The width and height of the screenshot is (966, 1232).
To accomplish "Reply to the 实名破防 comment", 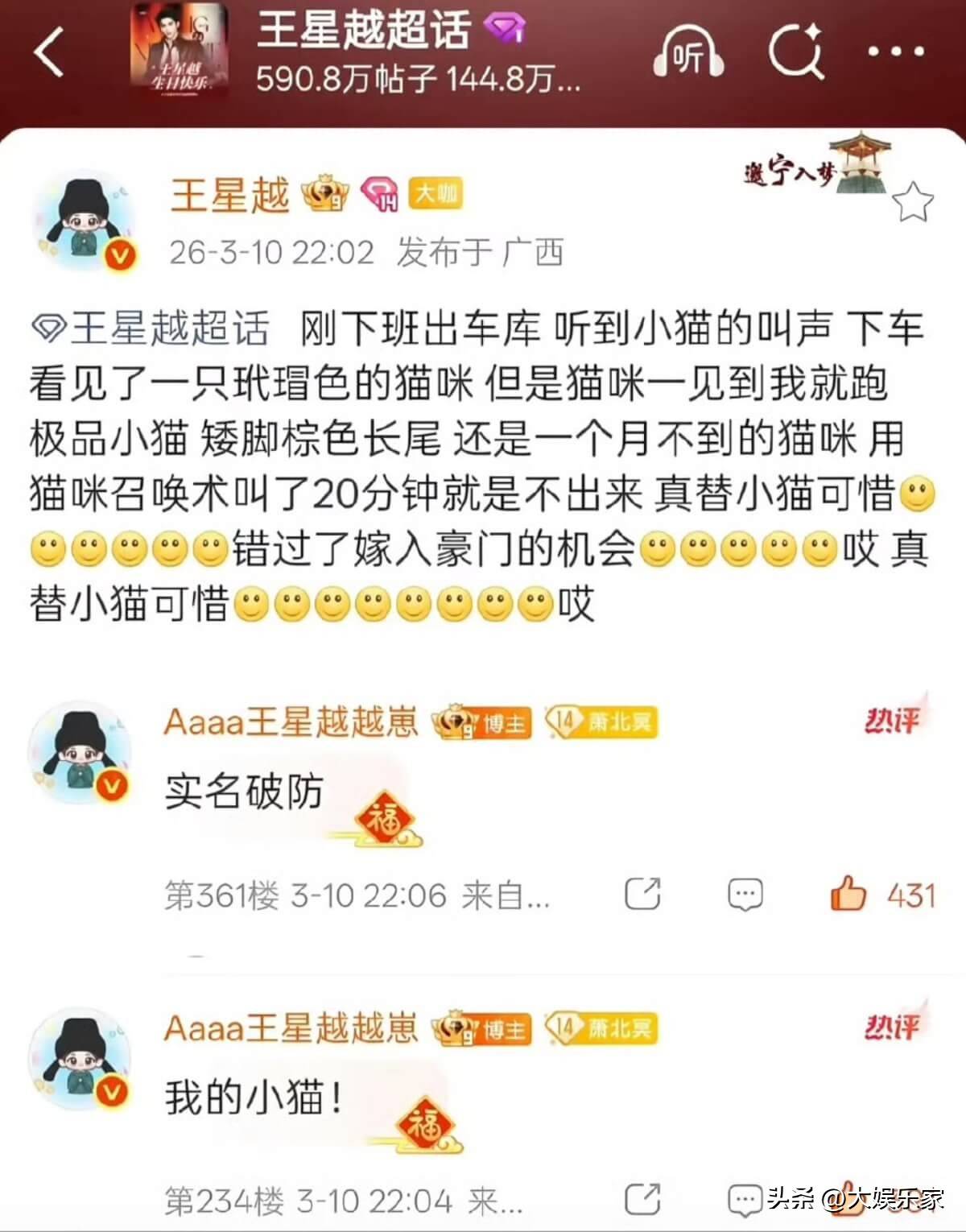I will (x=745, y=895).
